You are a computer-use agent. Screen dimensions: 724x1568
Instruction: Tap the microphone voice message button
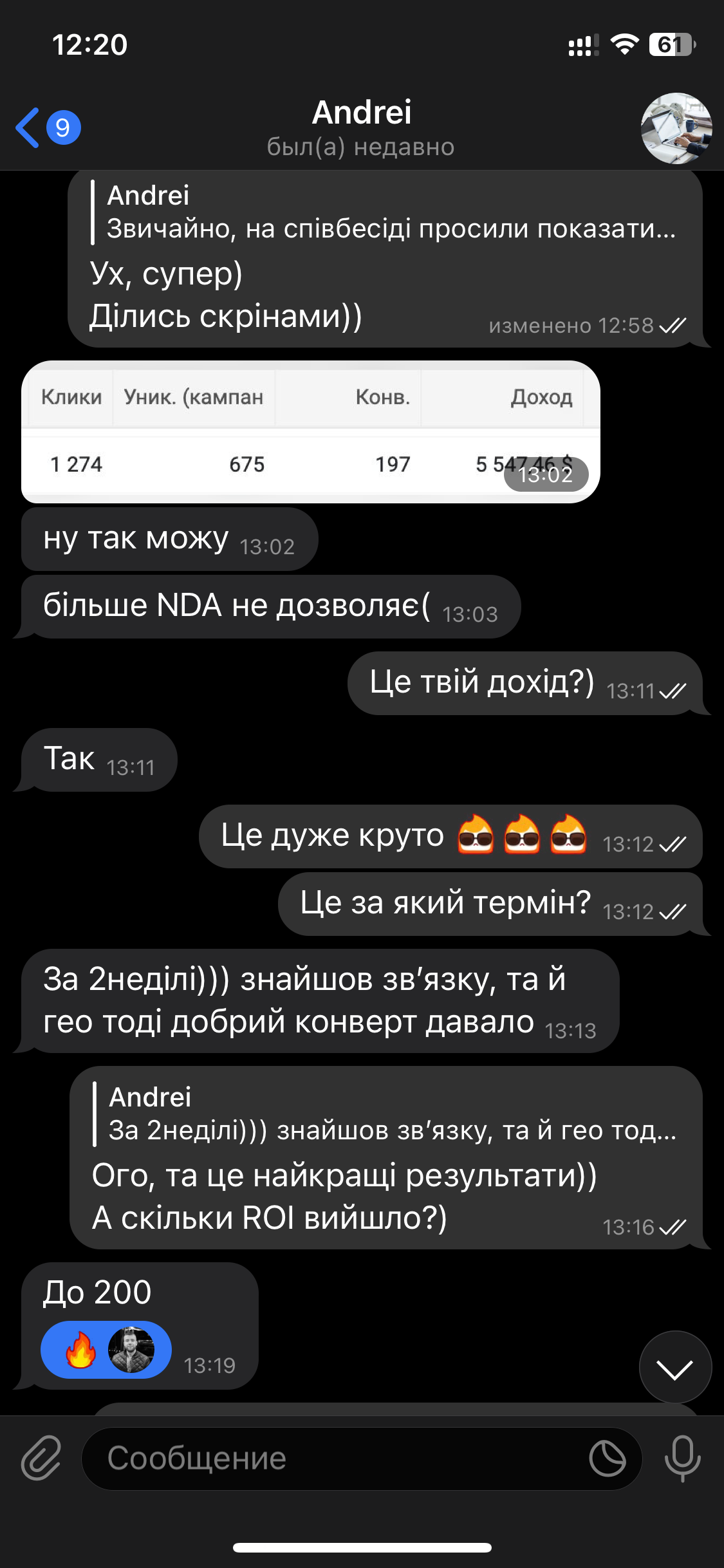click(682, 1458)
